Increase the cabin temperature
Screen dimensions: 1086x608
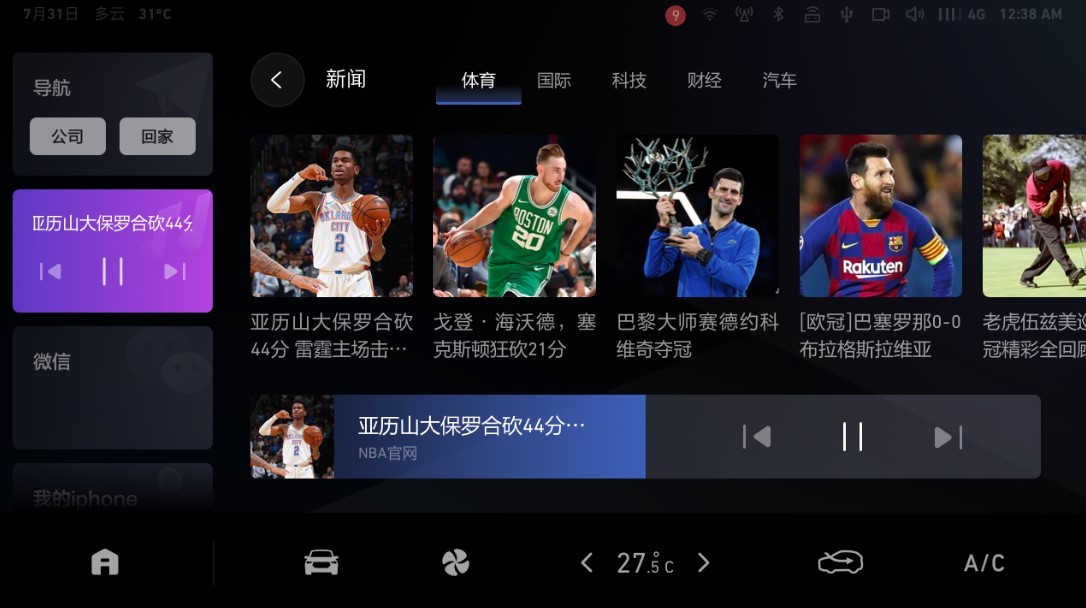pyautogui.click(x=703, y=563)
